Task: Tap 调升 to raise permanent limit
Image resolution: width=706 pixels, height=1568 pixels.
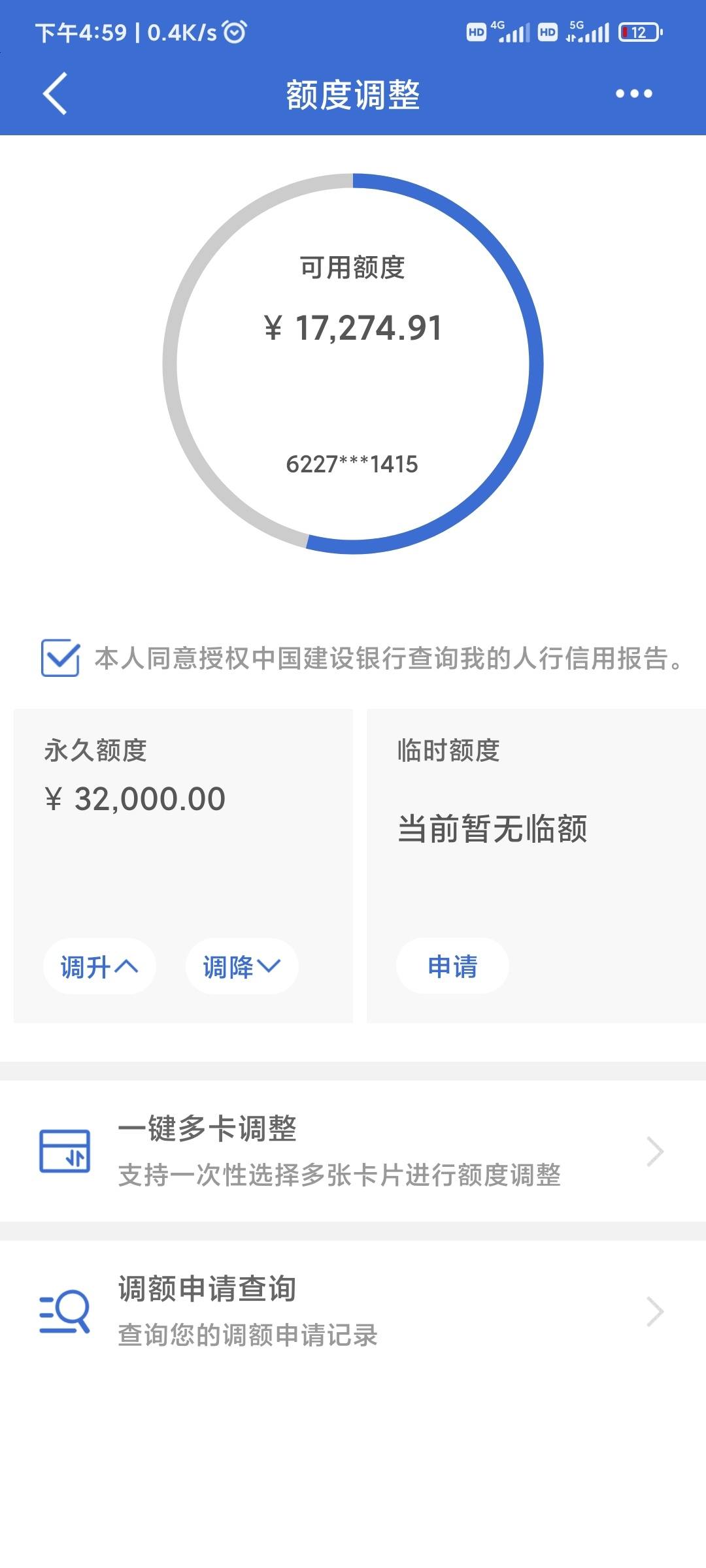Action: [x=99, y=966]
